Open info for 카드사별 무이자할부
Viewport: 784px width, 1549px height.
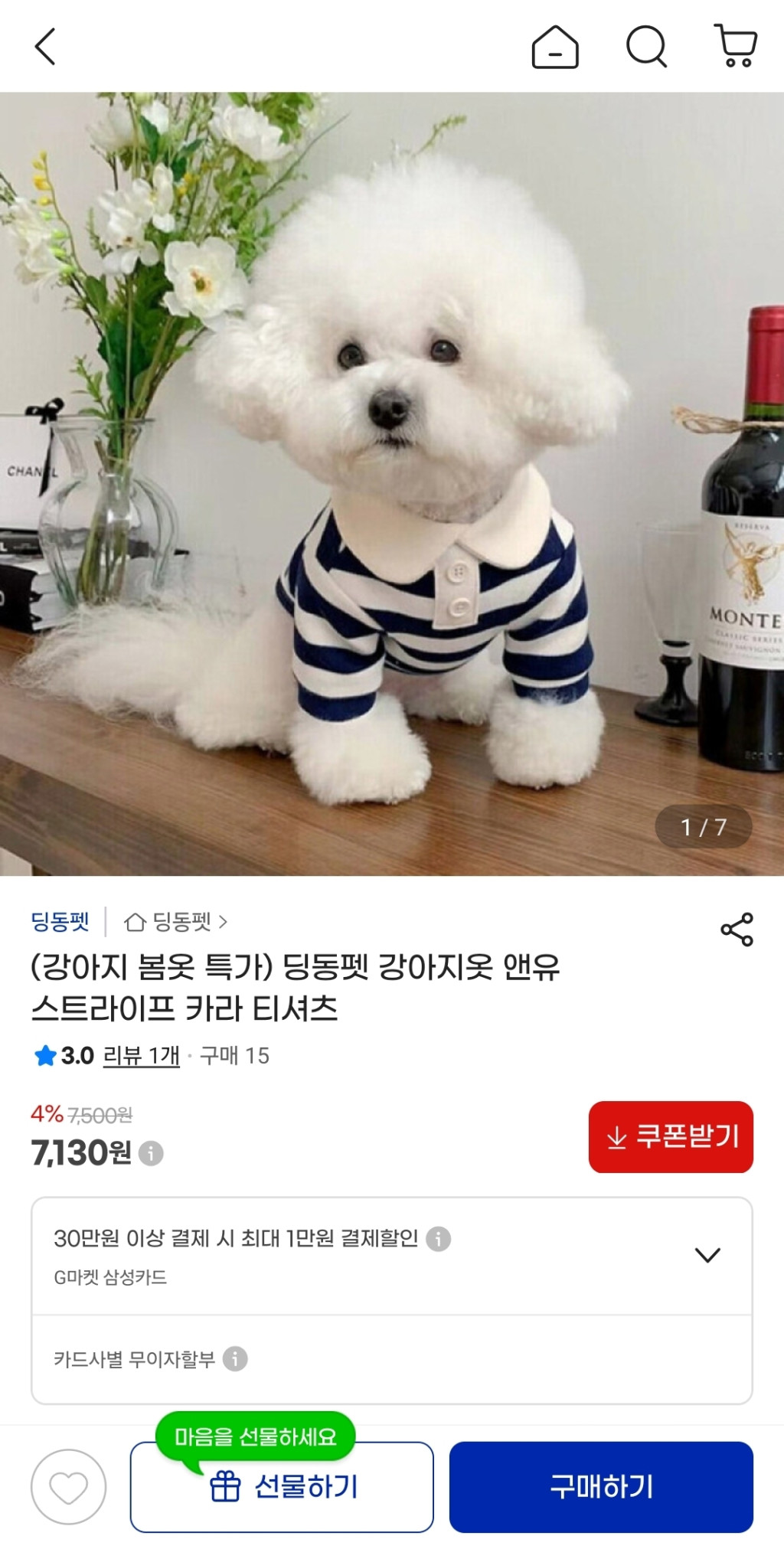[235, 1359]
